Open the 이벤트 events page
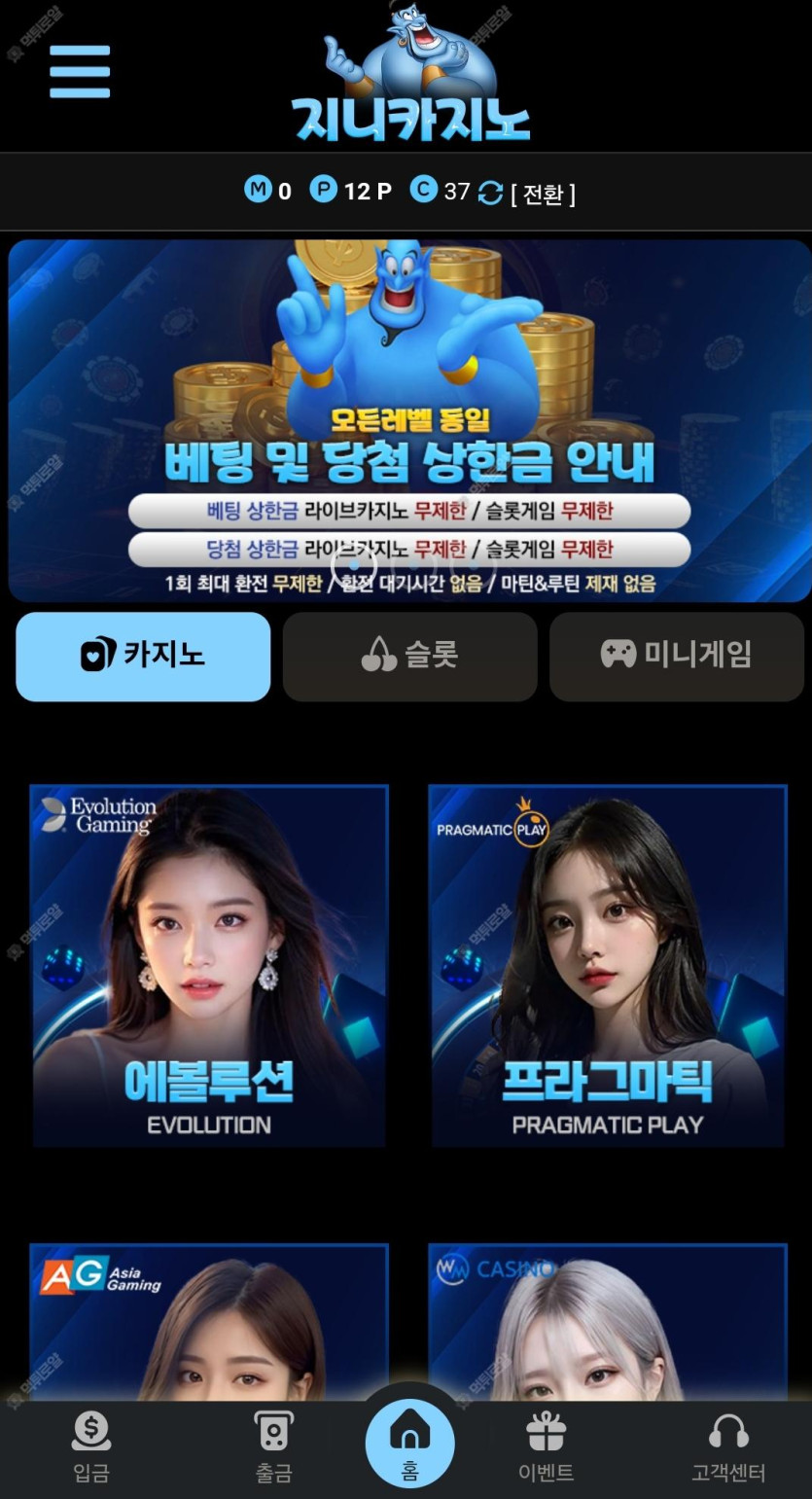Image resolution: width=812 pixels, height=1499 pixels. (x=546, y=1446)
